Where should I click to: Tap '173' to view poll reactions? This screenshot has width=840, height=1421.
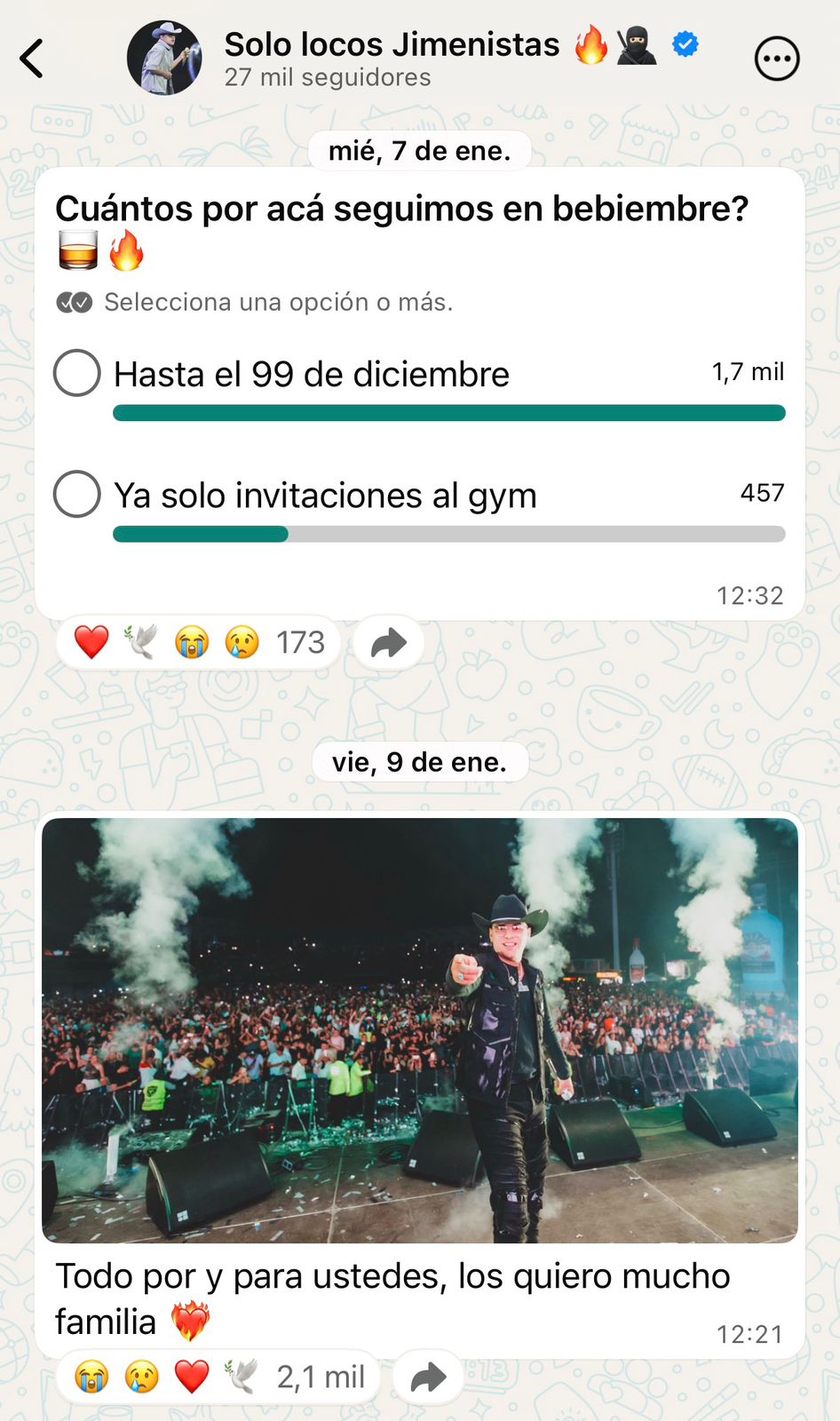[x=299, y=641]
